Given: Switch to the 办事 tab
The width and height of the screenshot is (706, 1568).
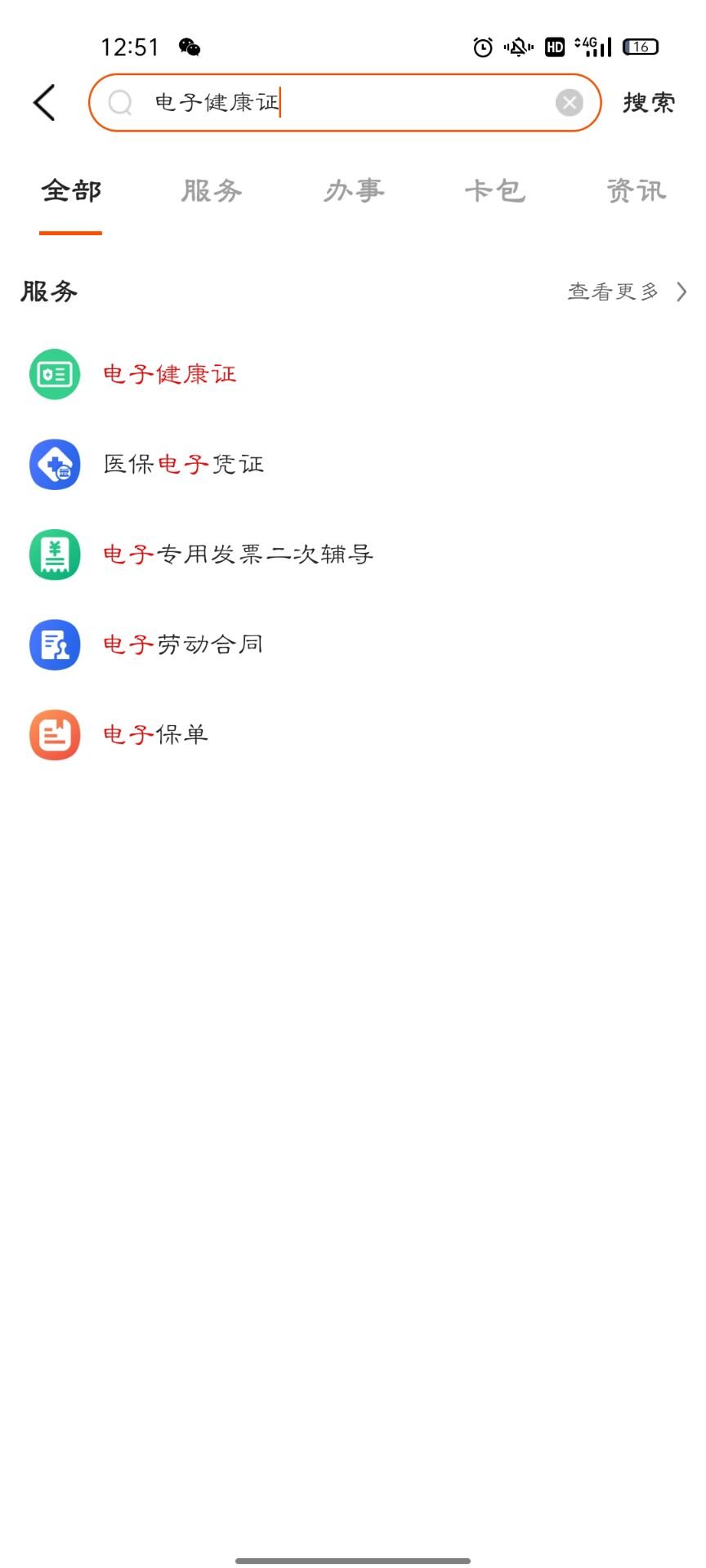Looking at the screenshot, I should point(354,191).
